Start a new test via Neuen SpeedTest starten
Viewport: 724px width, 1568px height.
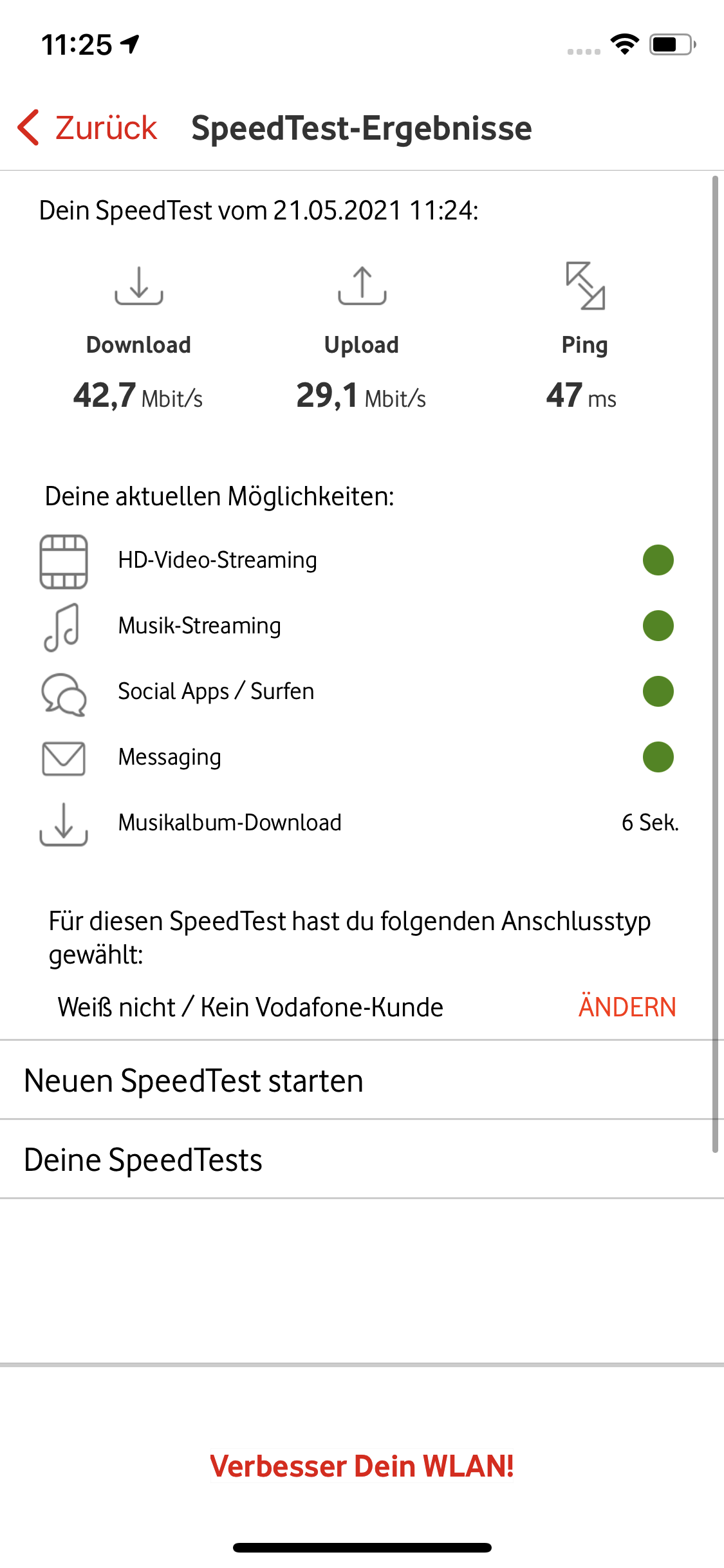pos(362,1080)
